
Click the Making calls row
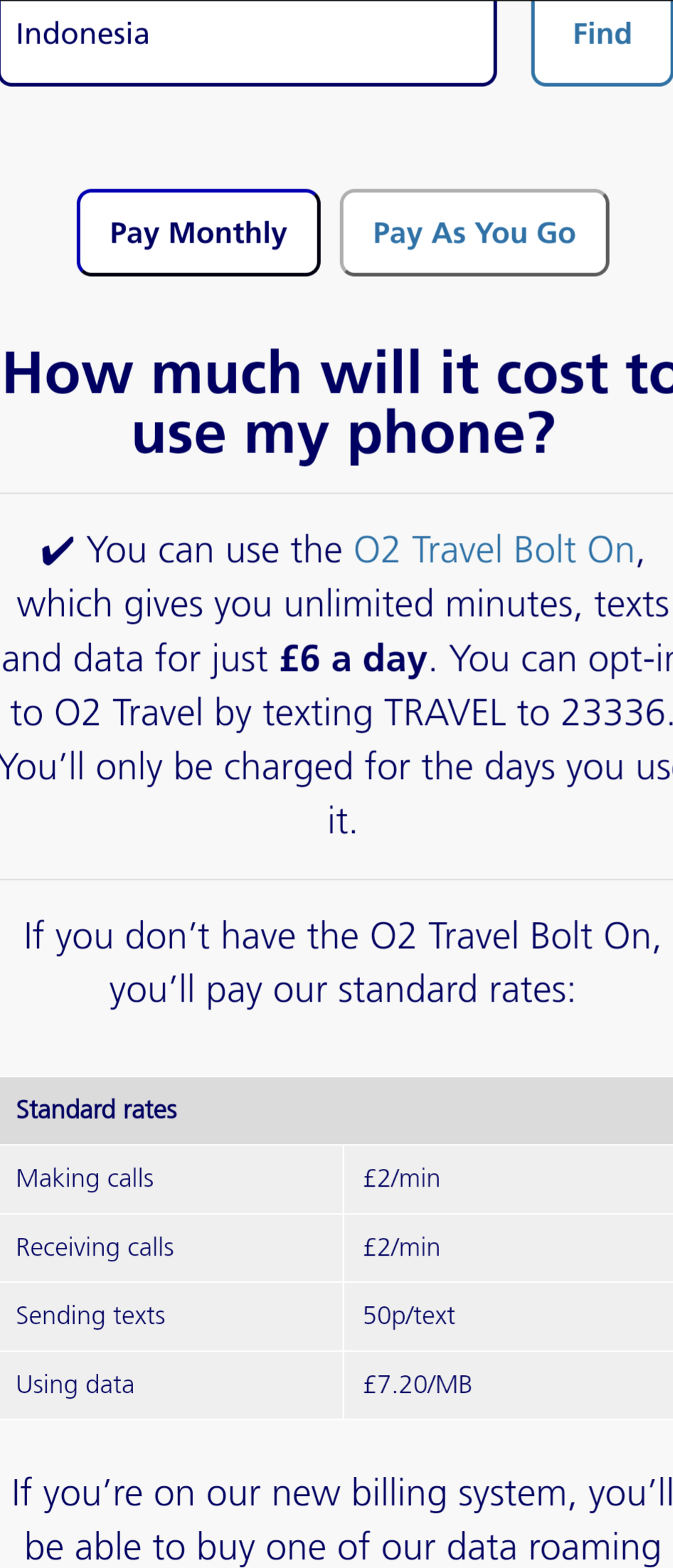pyautogui.click(x=85, y=1177)
